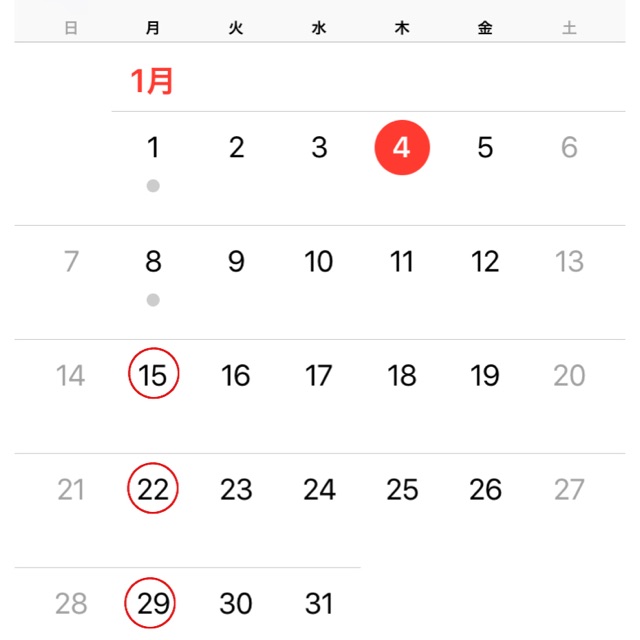Select January 1 in the calendar

153,149
